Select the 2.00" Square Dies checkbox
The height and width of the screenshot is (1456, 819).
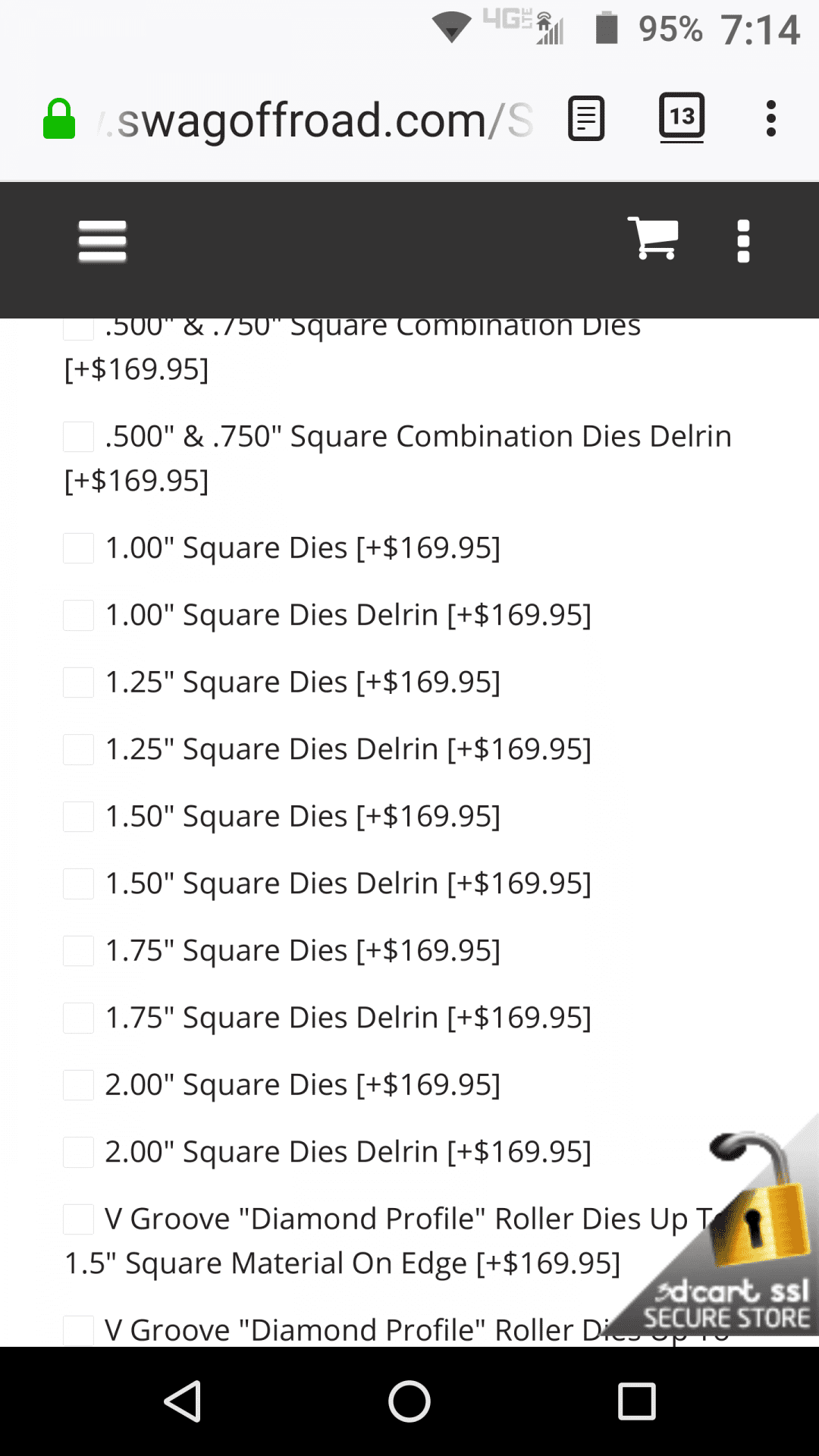point(79,1085)
